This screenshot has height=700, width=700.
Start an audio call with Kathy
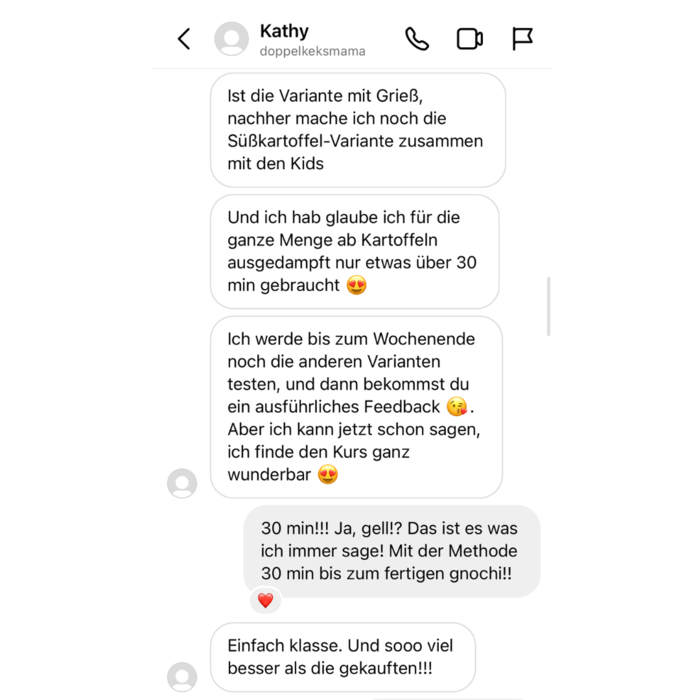[417, 39]
